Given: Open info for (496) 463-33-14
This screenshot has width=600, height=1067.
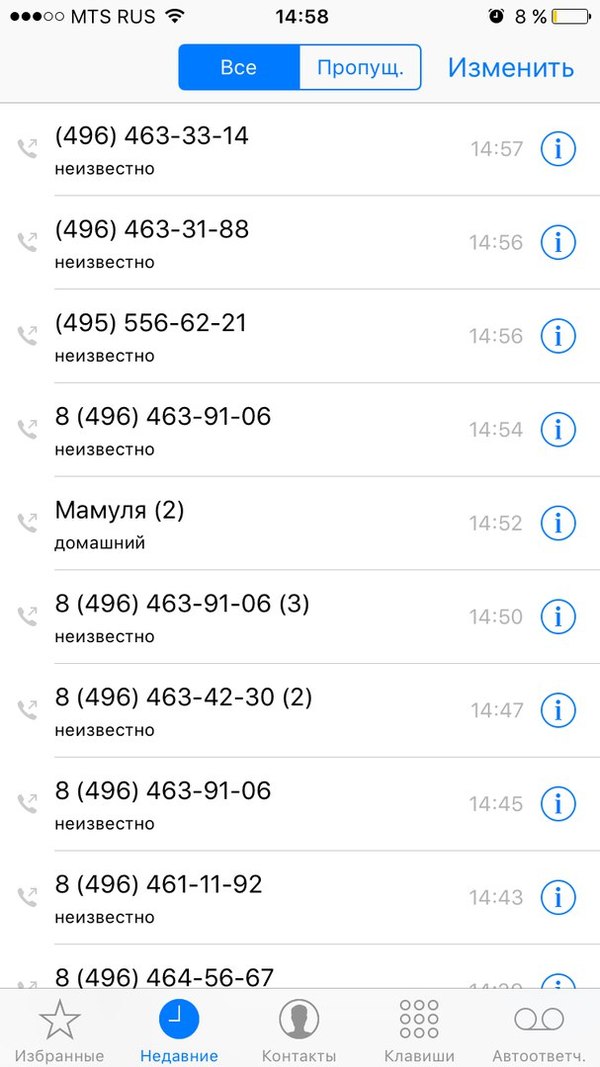Looking at the screenshot, I should 558,149.
